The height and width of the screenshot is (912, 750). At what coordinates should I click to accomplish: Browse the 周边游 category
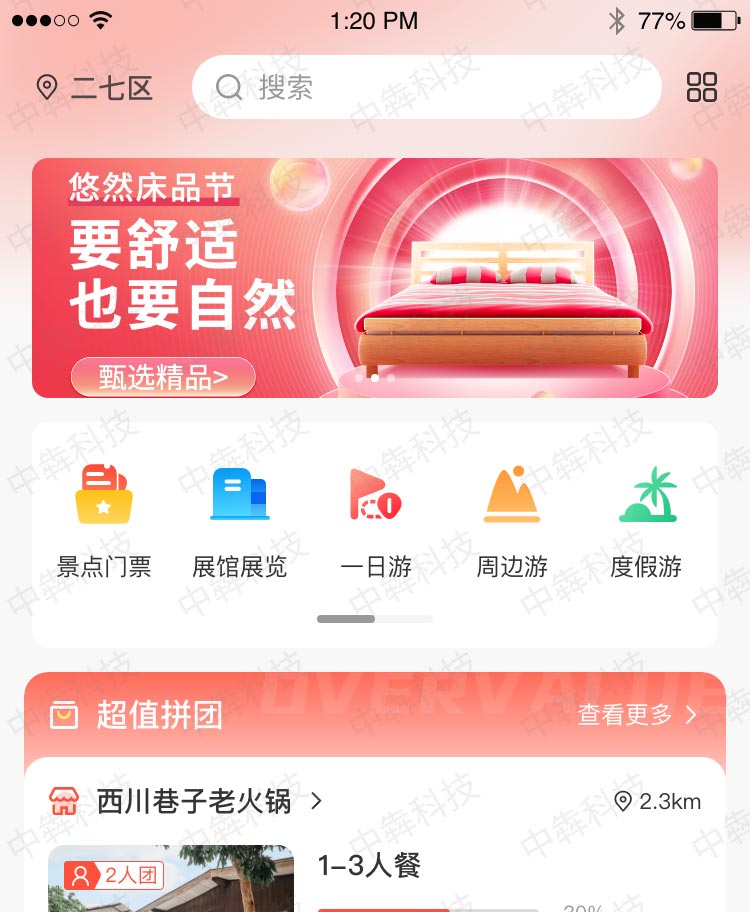511,522
